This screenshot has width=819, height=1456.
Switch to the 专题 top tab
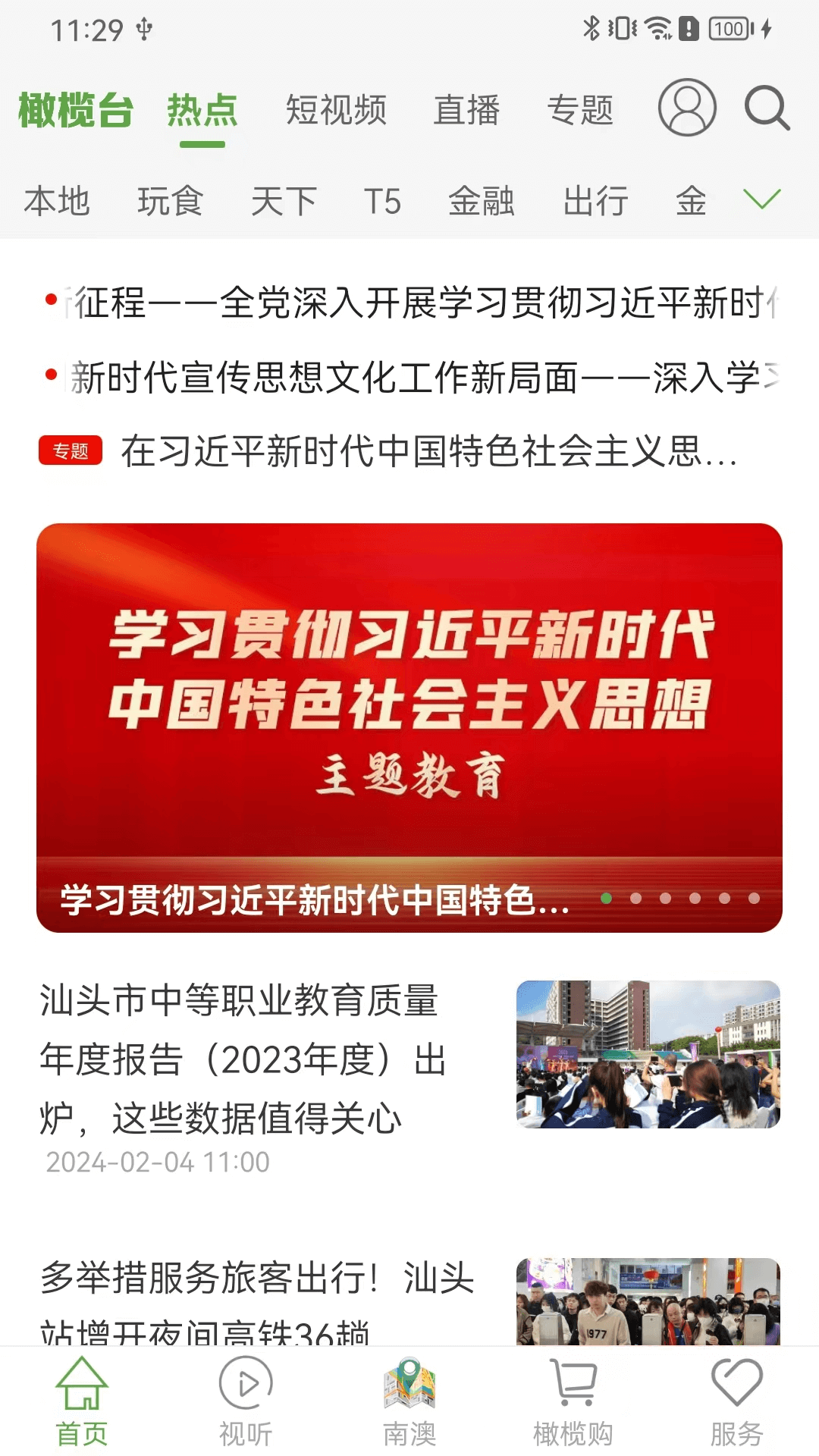coord(580,110)
